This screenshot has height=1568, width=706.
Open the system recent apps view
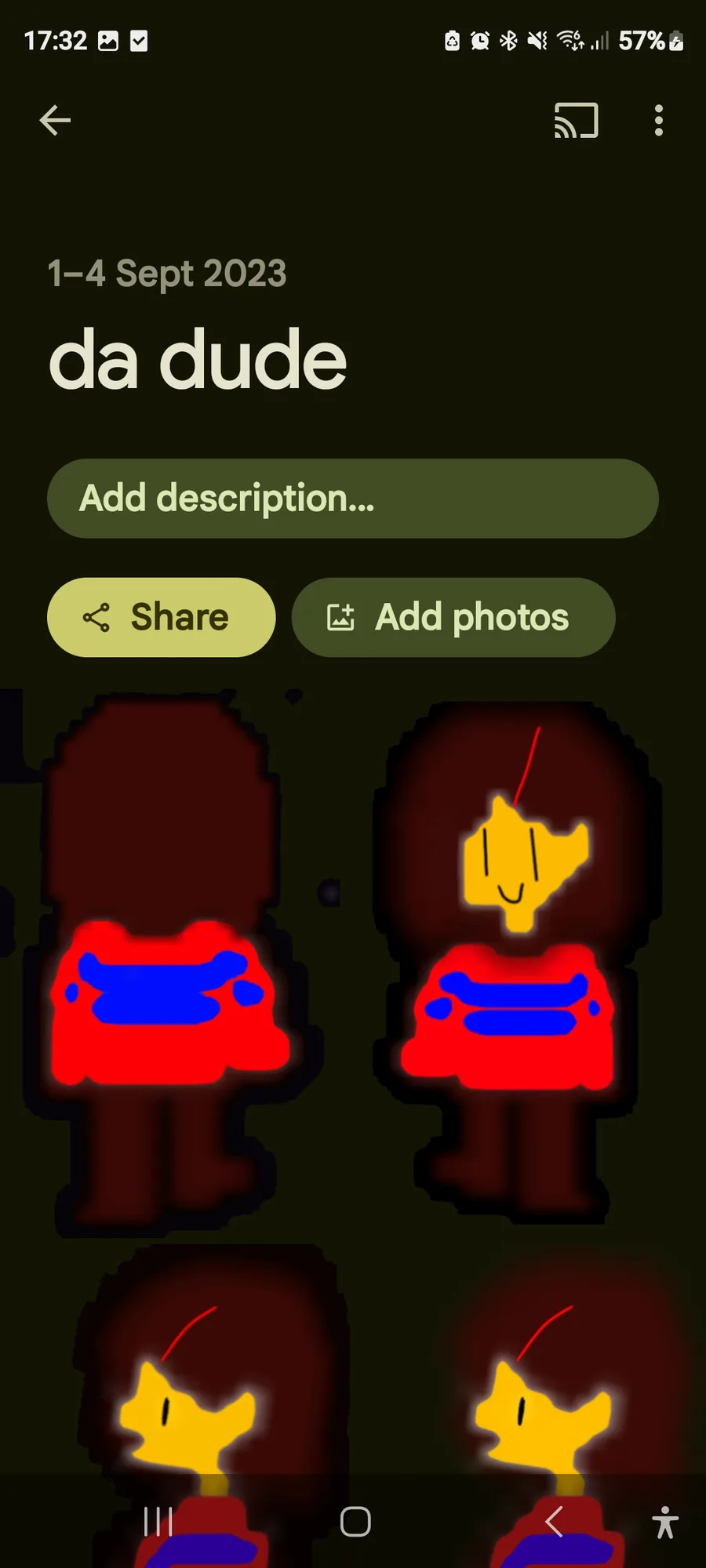point(158,1523)
